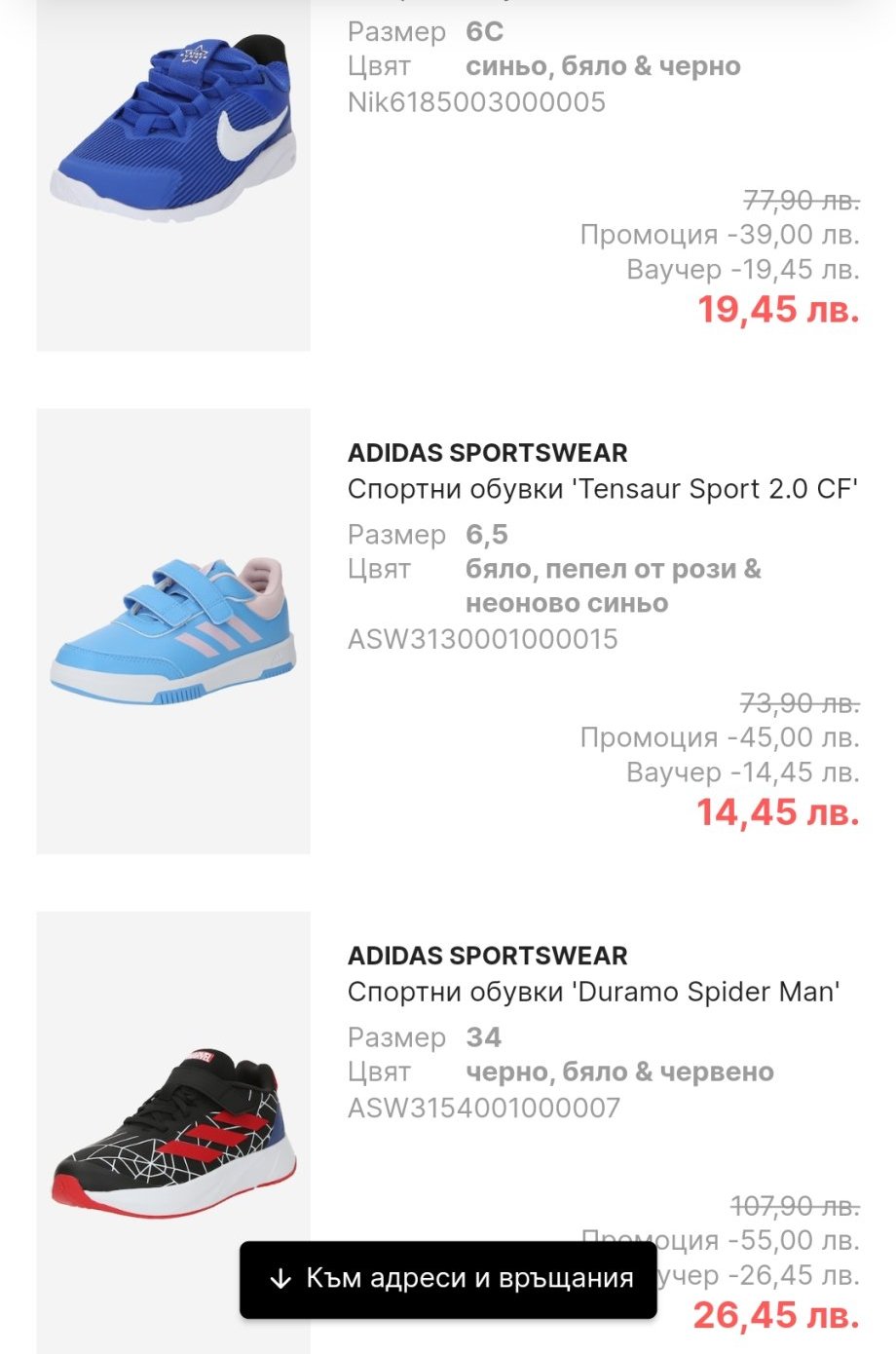Open the Duramo Spider Man shoe image
The height and width of the screenshot is (1354, 896).
pos(173,1132)
